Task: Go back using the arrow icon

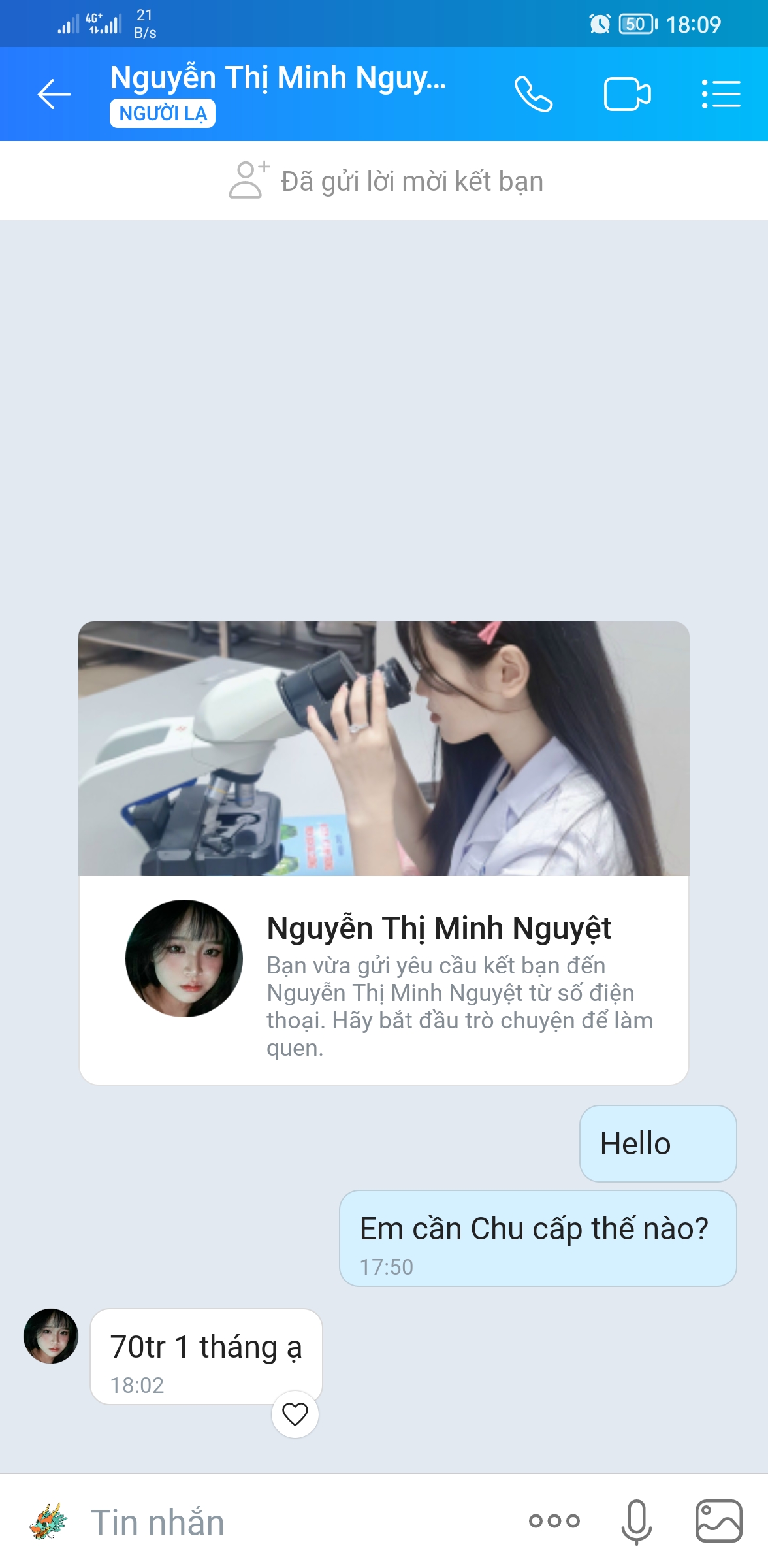Action: pyautogui.click(x=54, y=94)
